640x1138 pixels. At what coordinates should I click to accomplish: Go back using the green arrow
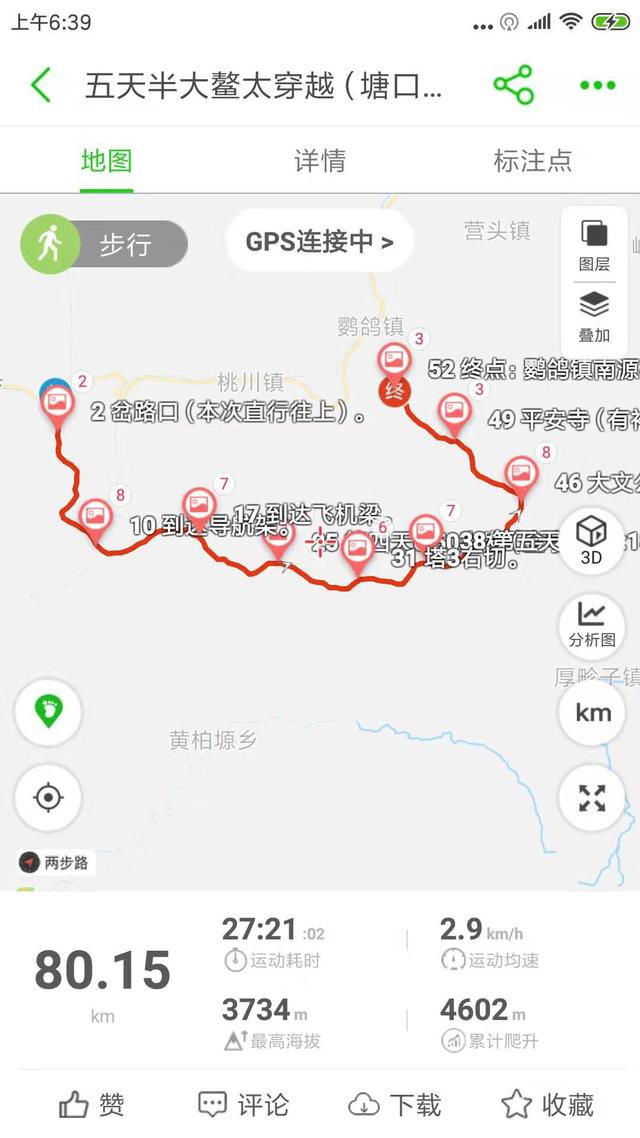[x=41, y=85]
